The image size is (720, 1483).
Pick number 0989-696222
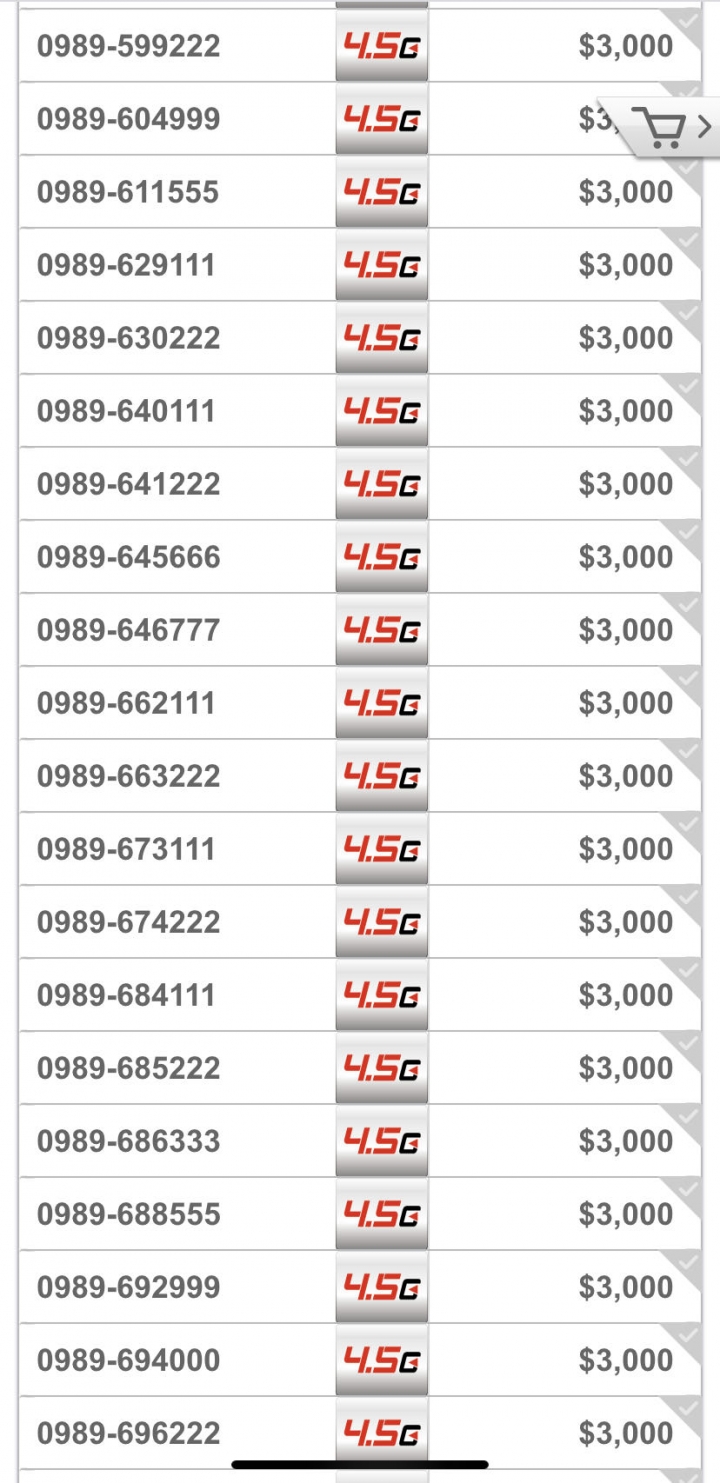pos(360,1433)
